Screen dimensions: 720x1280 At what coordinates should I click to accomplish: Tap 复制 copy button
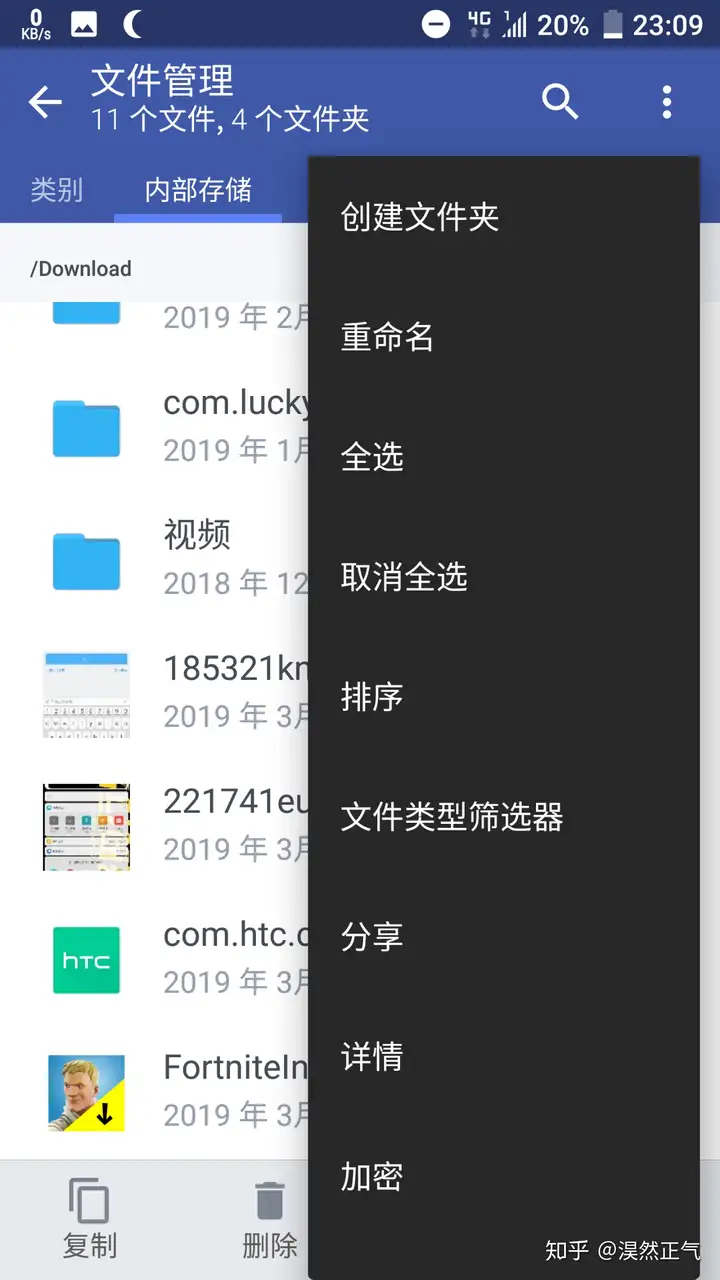click(90, 1220)
